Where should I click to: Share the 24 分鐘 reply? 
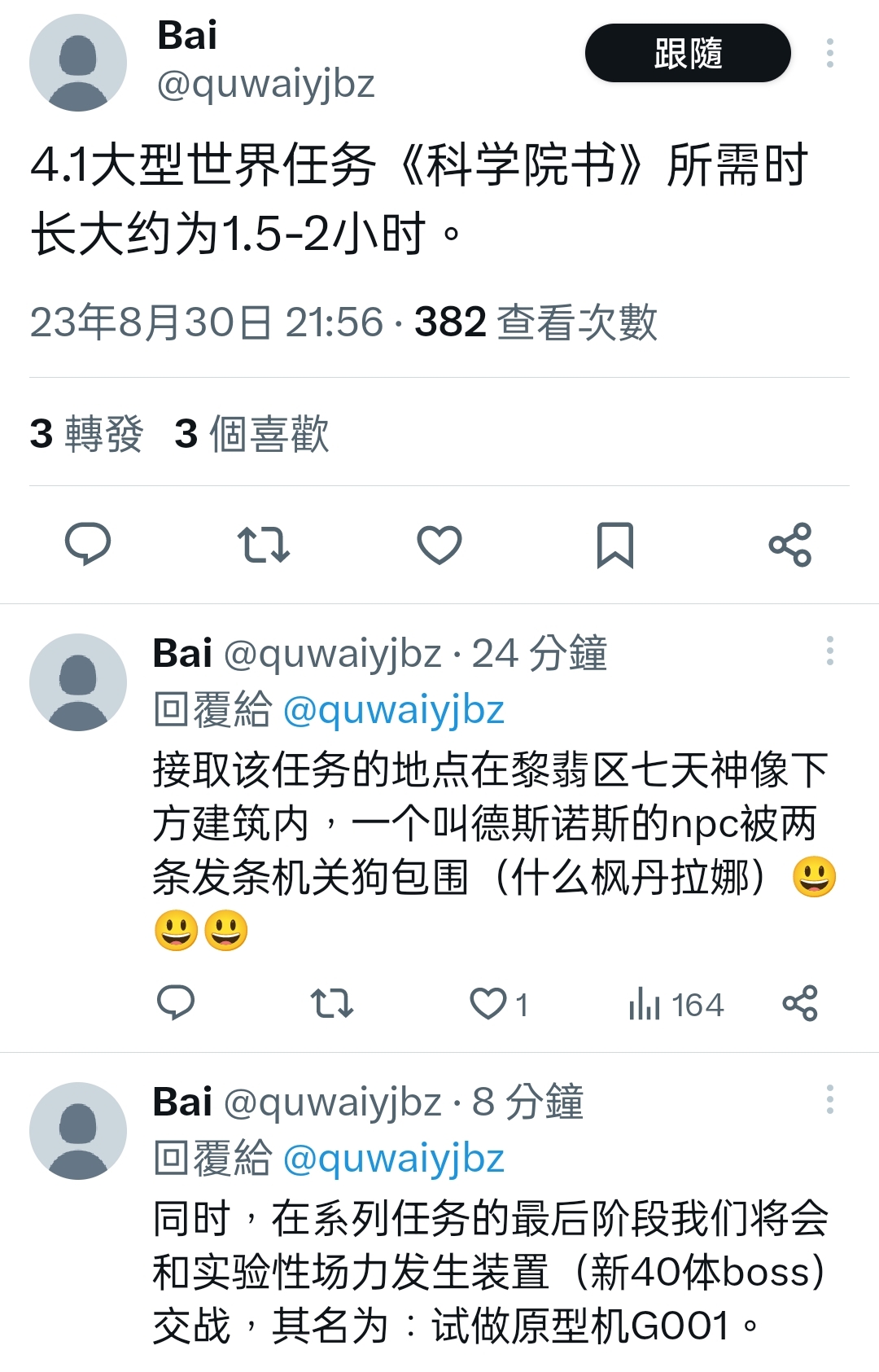tap(800, 1003)
